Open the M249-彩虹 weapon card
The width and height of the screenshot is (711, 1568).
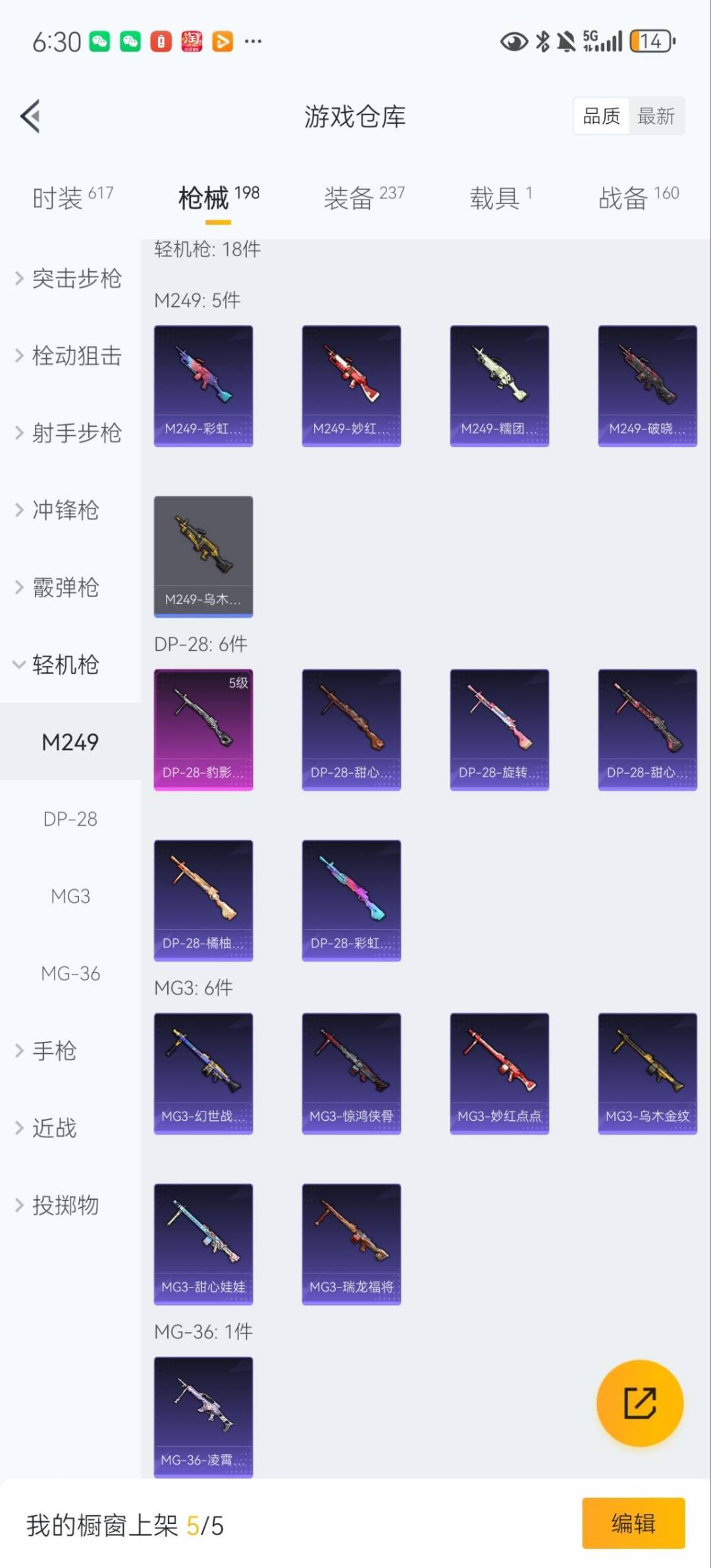pyautogui.click(x=203, y=385)
